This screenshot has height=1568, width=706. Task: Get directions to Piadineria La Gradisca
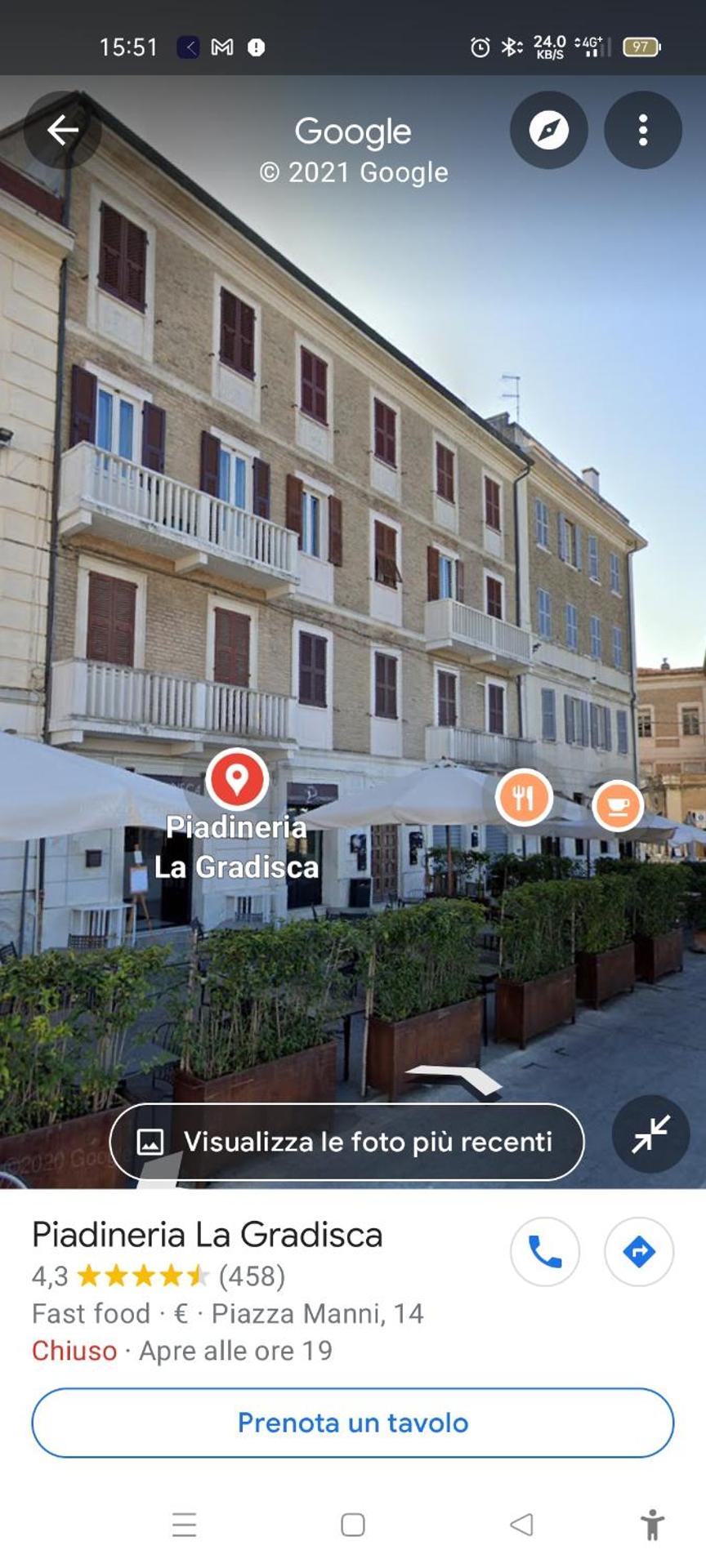tap(639, 1251)
